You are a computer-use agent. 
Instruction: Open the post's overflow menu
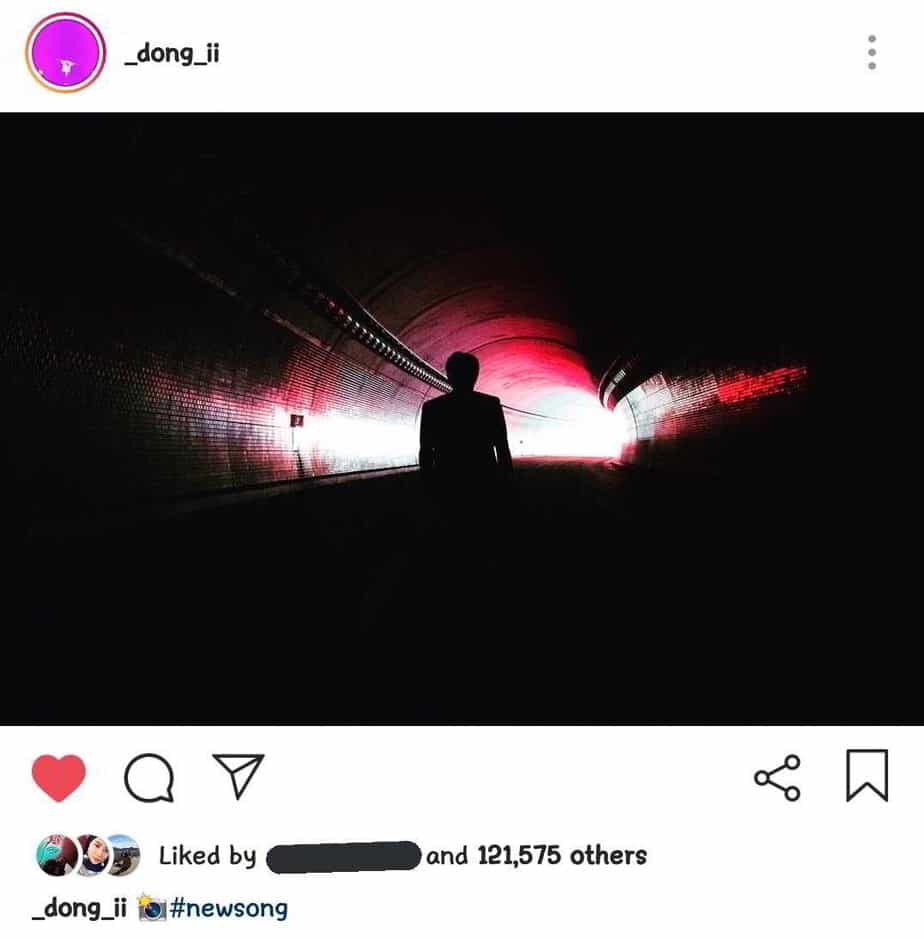click(872, 52)
